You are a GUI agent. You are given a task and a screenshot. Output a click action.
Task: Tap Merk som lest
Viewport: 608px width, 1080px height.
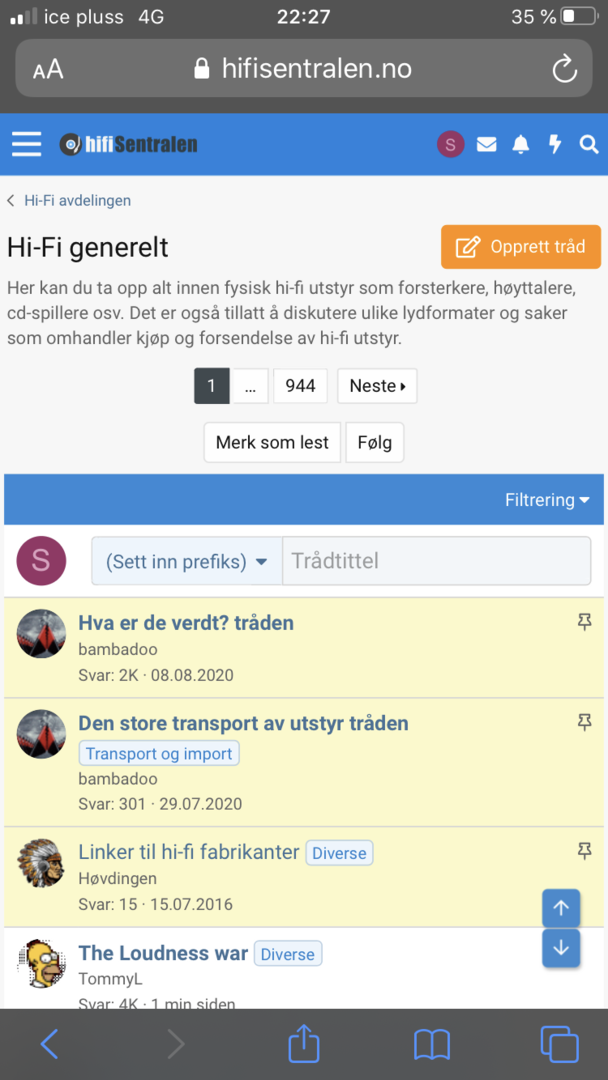tap(272, 442)
